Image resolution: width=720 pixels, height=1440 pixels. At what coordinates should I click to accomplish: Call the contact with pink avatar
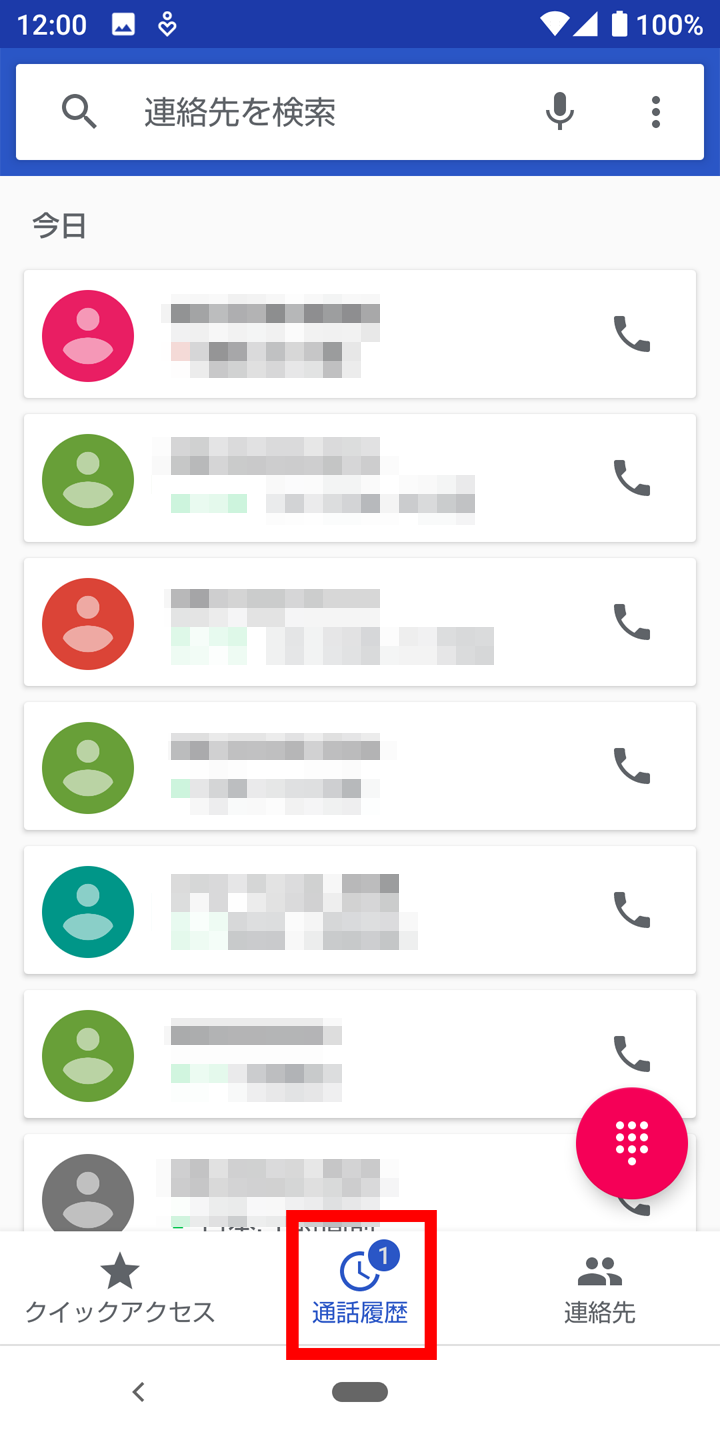(x=631, y=334)
